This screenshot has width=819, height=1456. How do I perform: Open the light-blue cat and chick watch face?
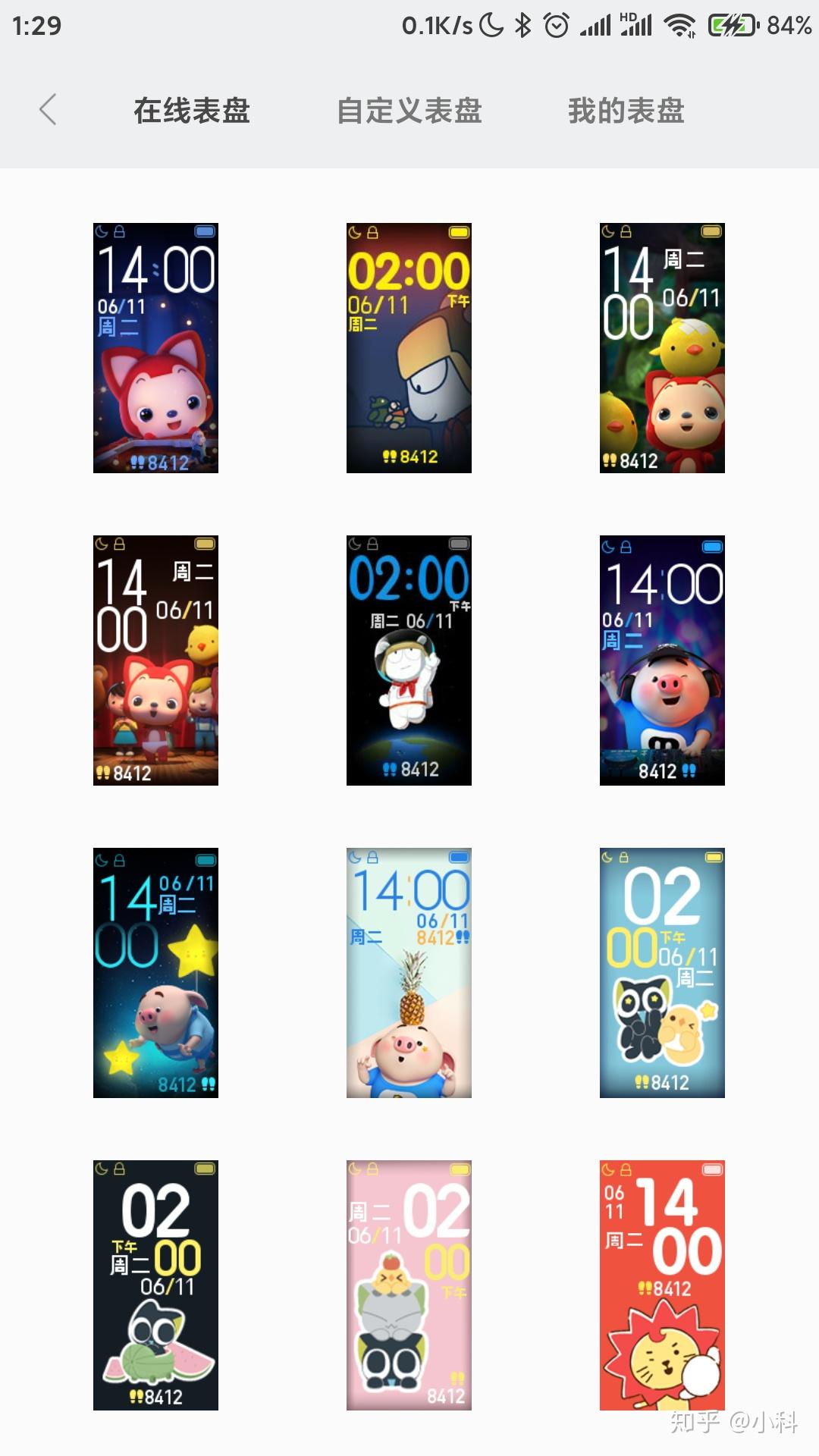[662, 973]
